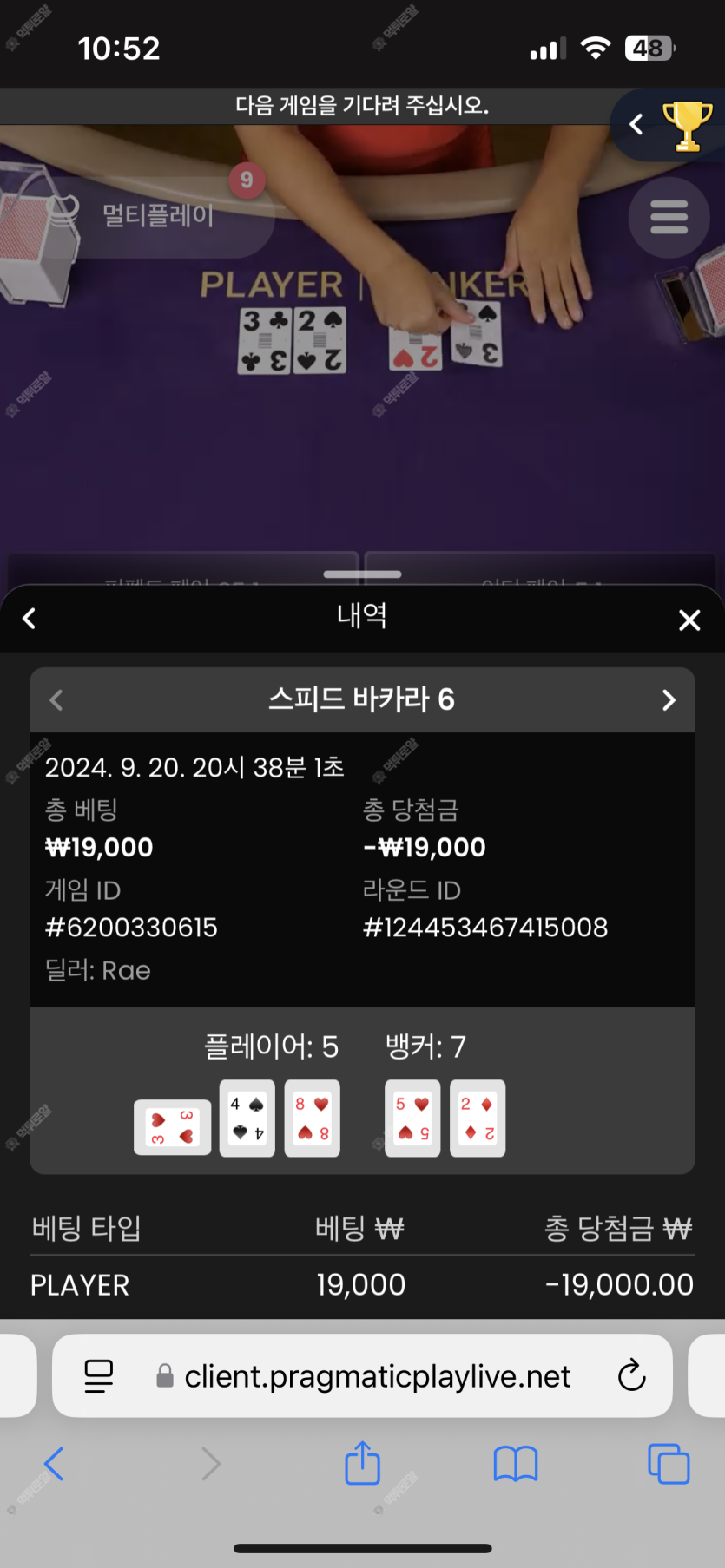Share this page from Safari
725x1568 pixels.
pos(362,1464)
